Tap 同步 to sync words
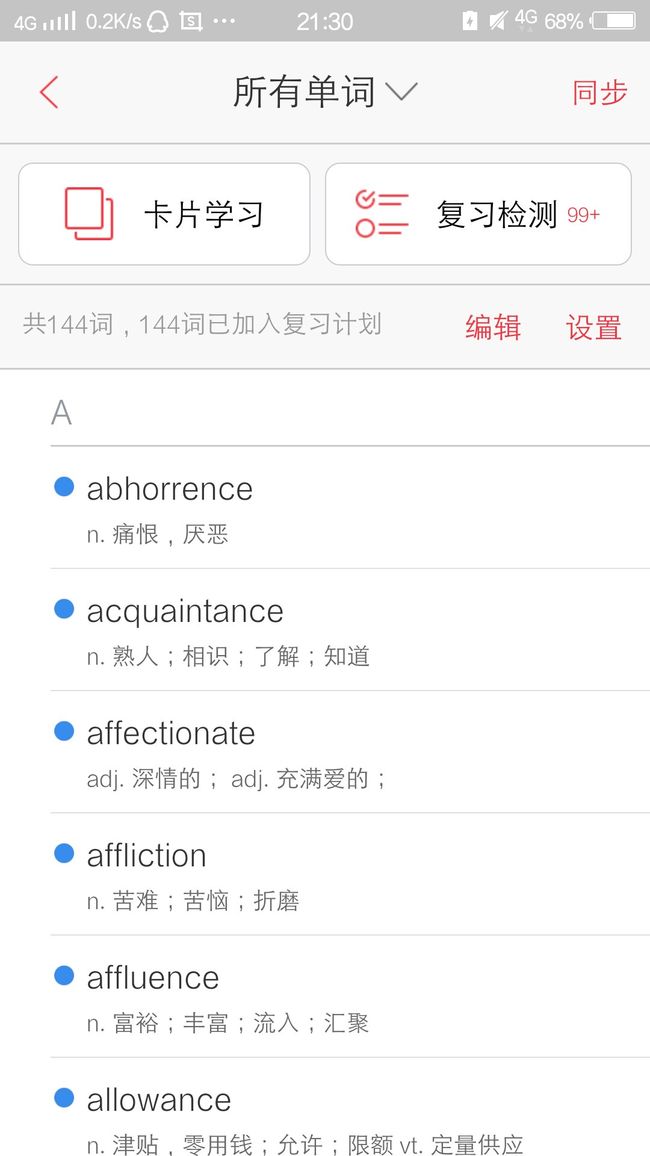Viewport: 650px width, 1156px height. 599,93
